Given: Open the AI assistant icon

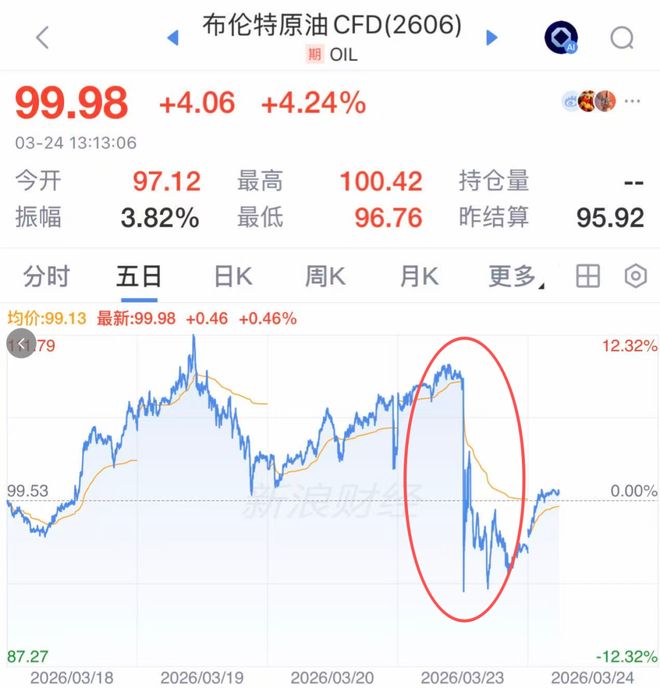Looking at the screenshot, I should pos(561,38).
